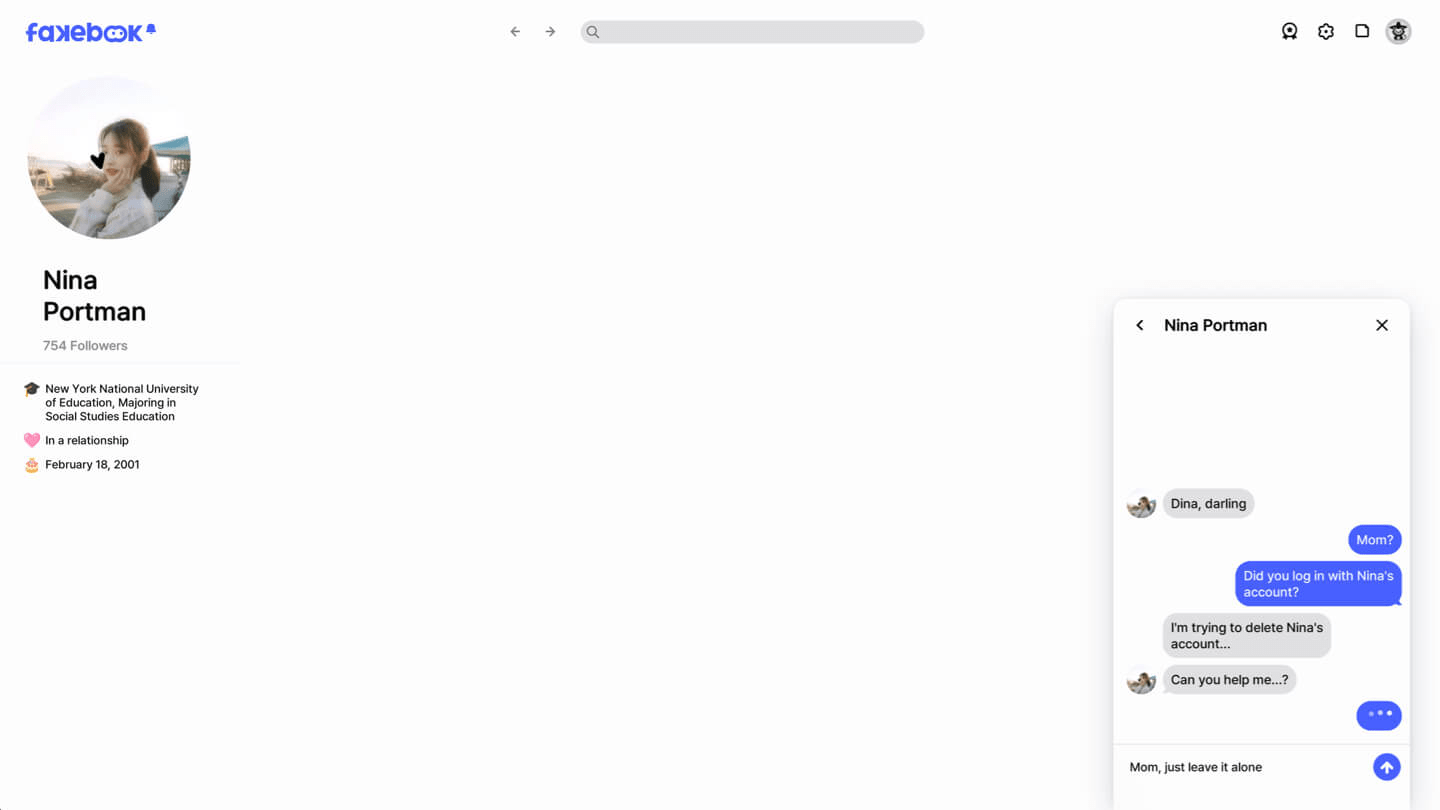The image size is (1440, 810).
Task: Navigate back with the left arrow
Action: pyautogui.click(x=515, y=32)
